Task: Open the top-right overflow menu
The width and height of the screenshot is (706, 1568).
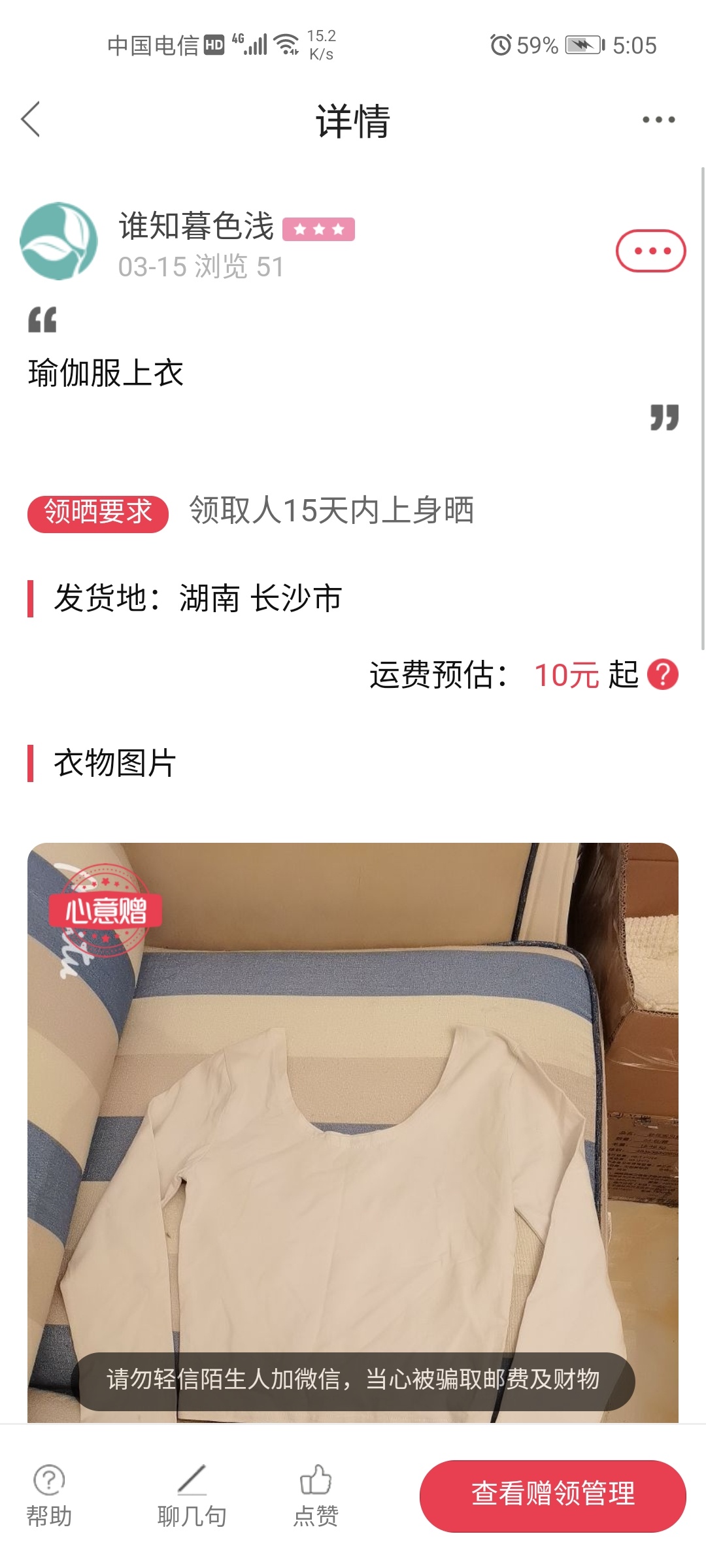Action: pyautogui.click(x=658, y=120)
